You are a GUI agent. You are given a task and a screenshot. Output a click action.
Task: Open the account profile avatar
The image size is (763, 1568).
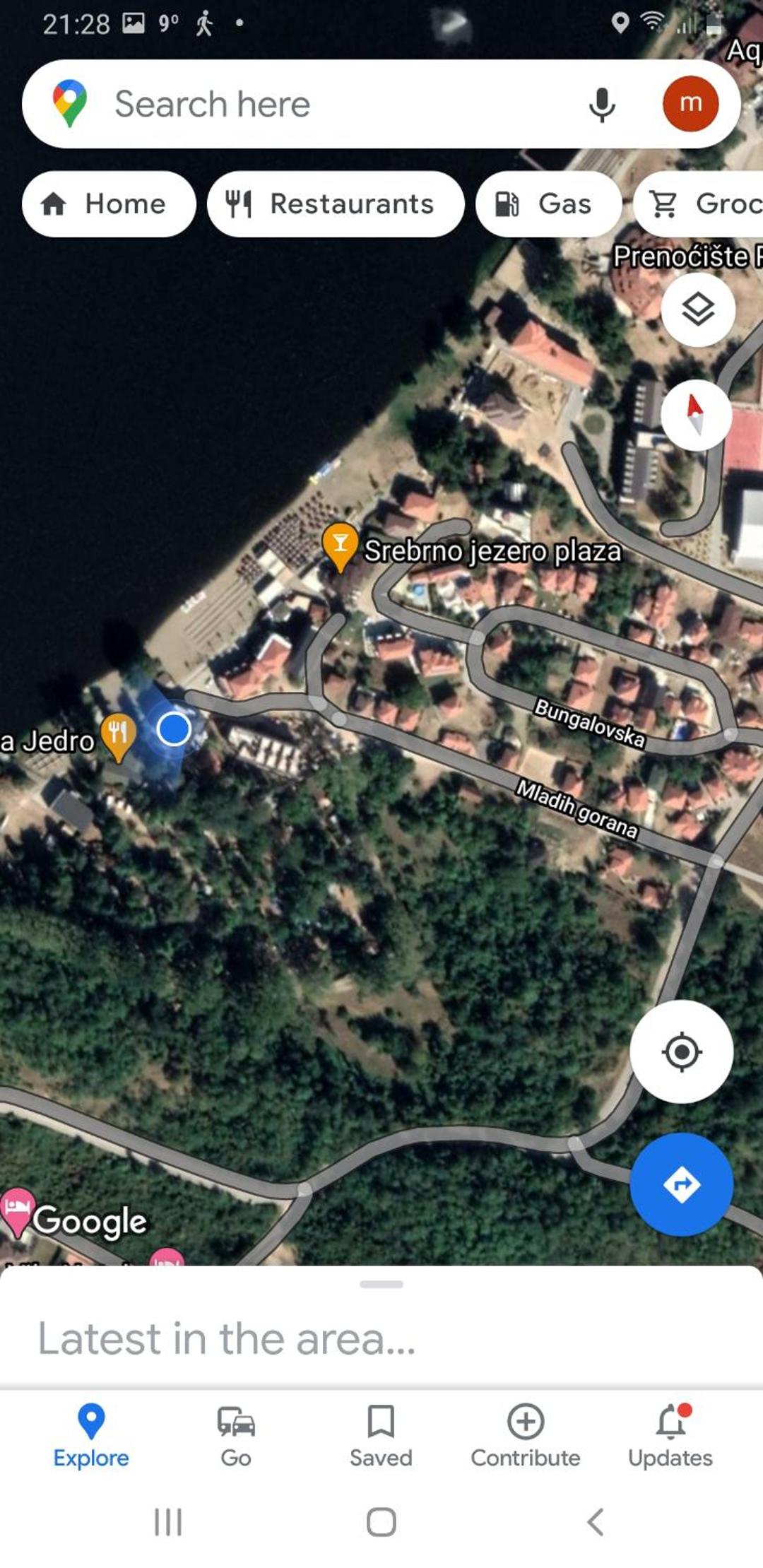pyautogui.click(x=690, y=104)
